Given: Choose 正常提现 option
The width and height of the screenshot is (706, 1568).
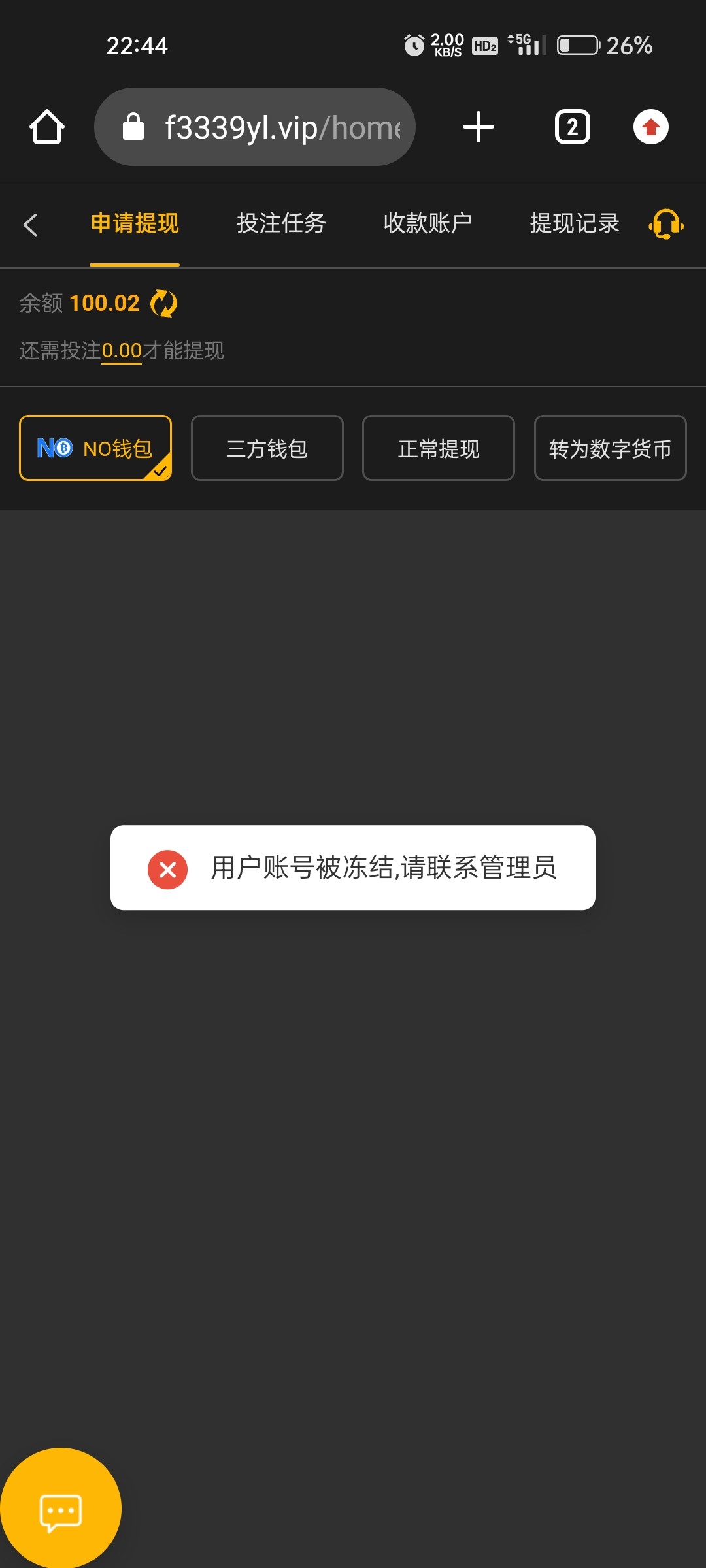Looking at the screenshot, I should click(x=439, y=448).
